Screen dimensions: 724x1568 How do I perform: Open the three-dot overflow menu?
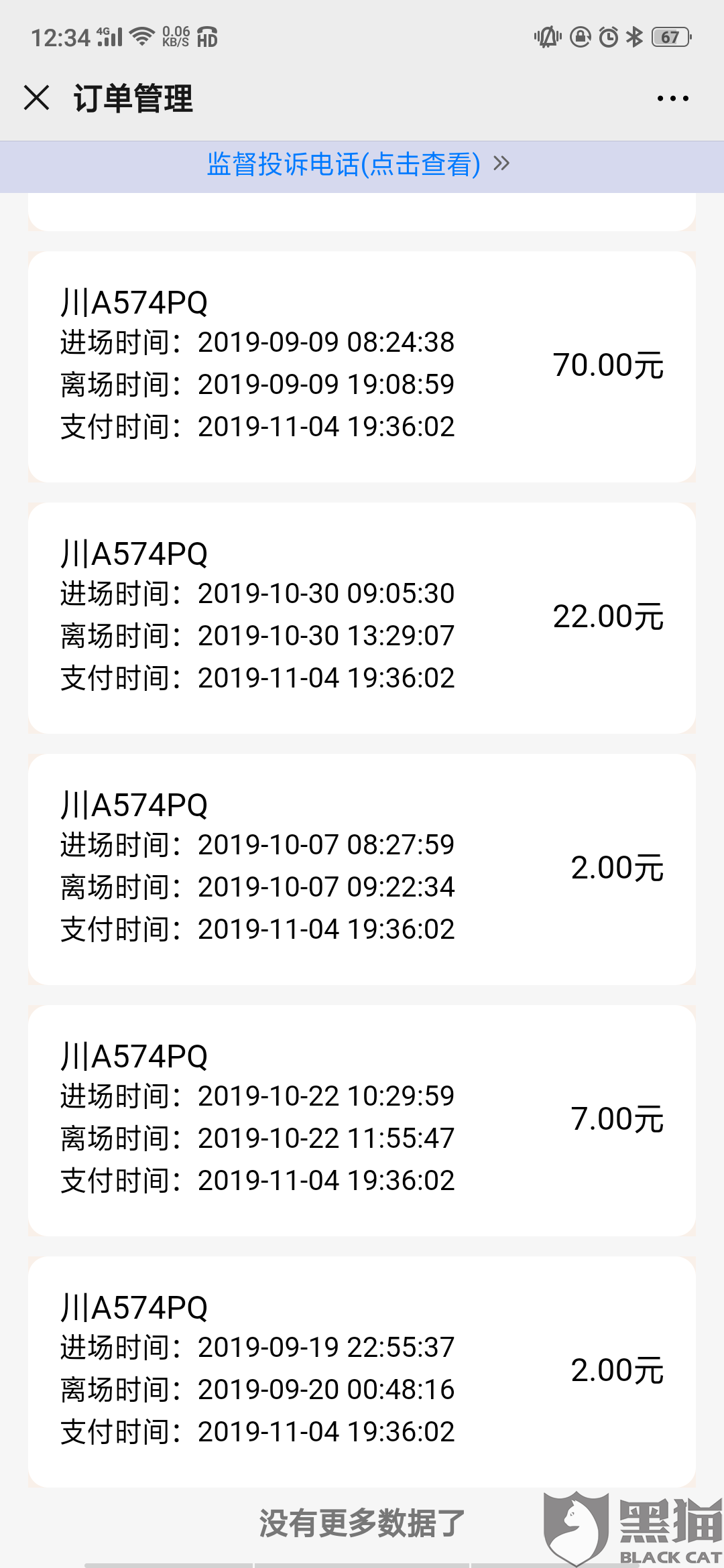[672, 99]
